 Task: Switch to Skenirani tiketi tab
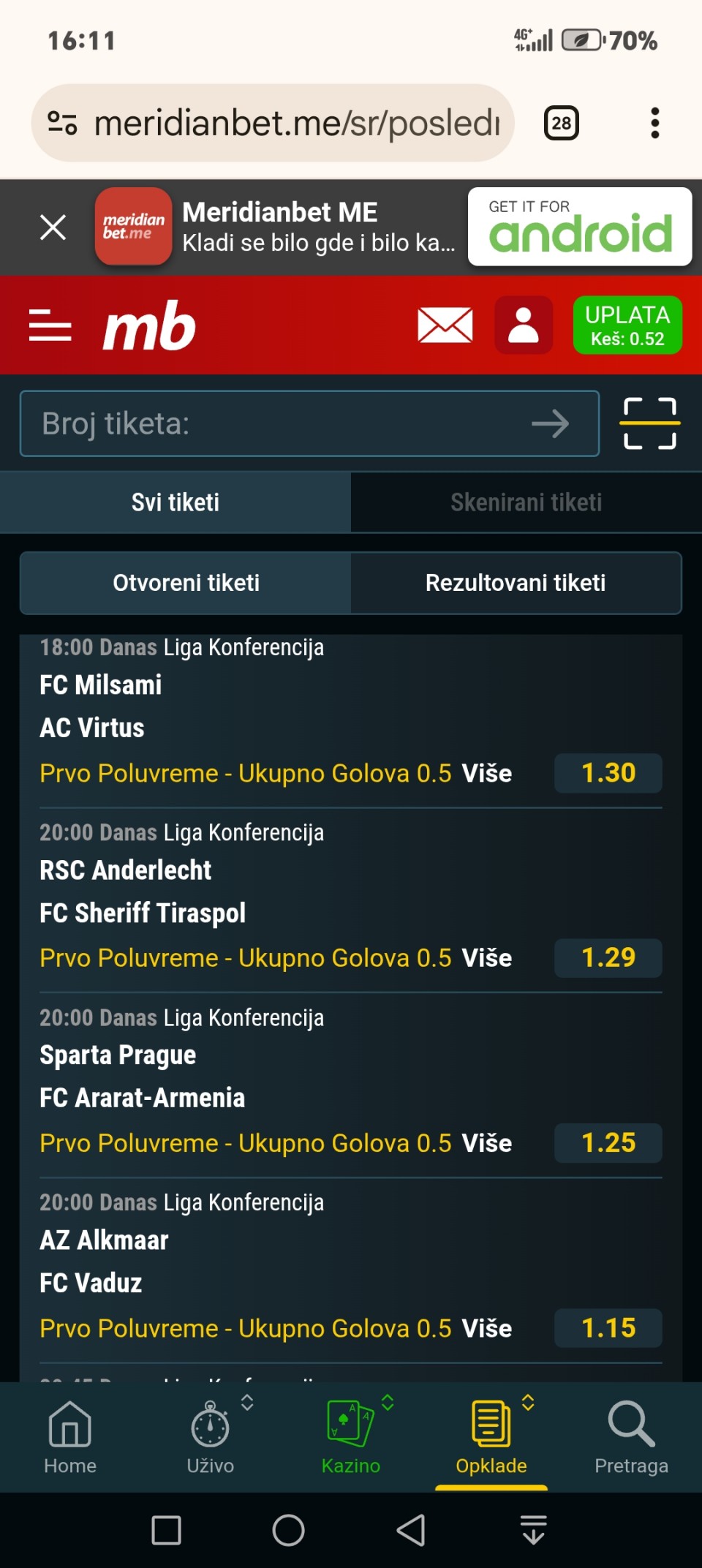(526, 502)
